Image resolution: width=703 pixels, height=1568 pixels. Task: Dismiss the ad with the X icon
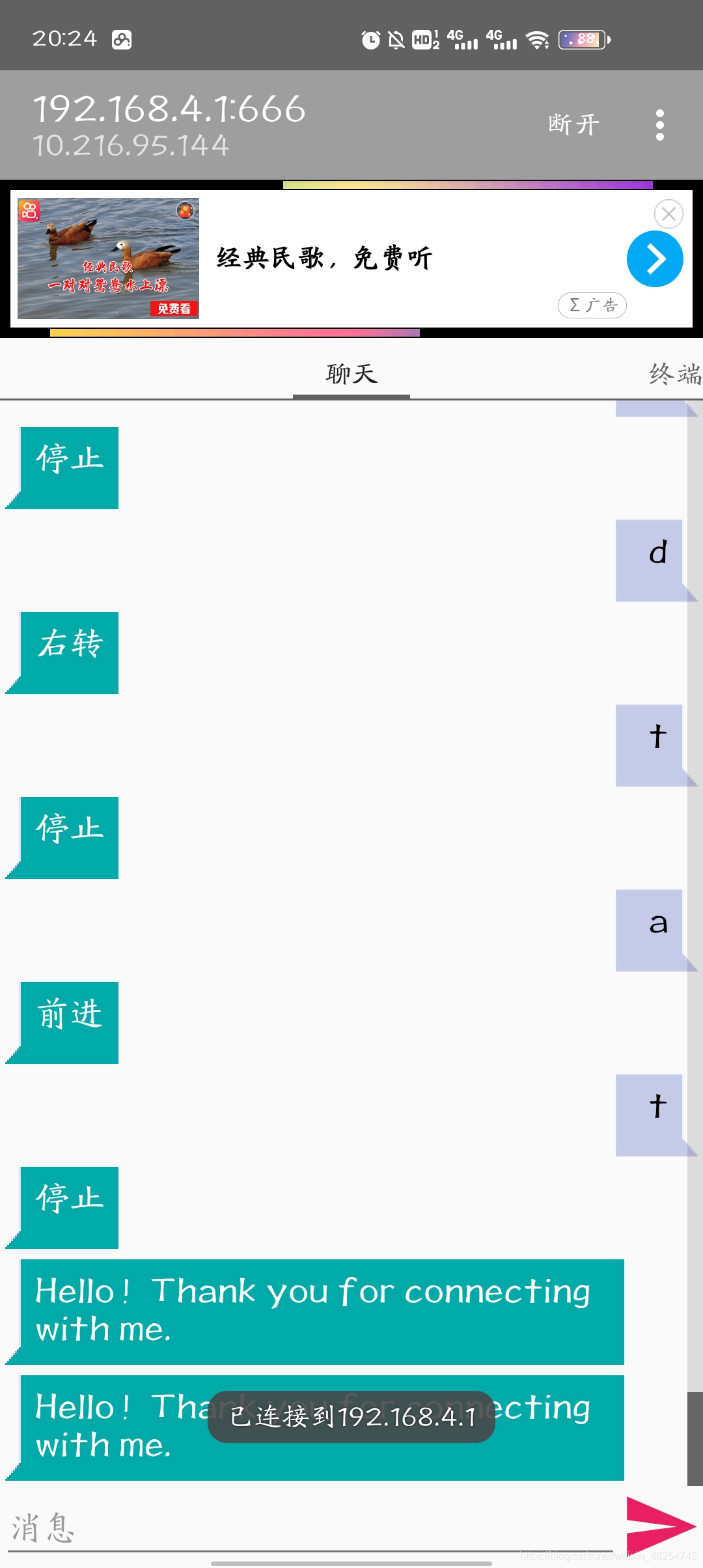click(x=669, y=214)
